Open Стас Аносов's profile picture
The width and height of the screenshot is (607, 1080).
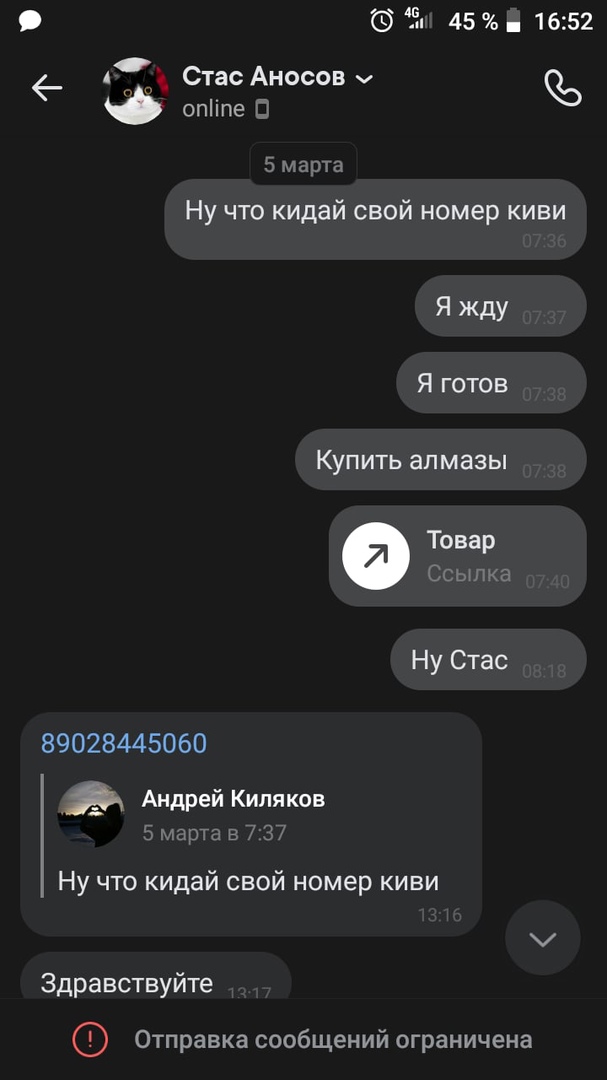(x=136, y=91)
